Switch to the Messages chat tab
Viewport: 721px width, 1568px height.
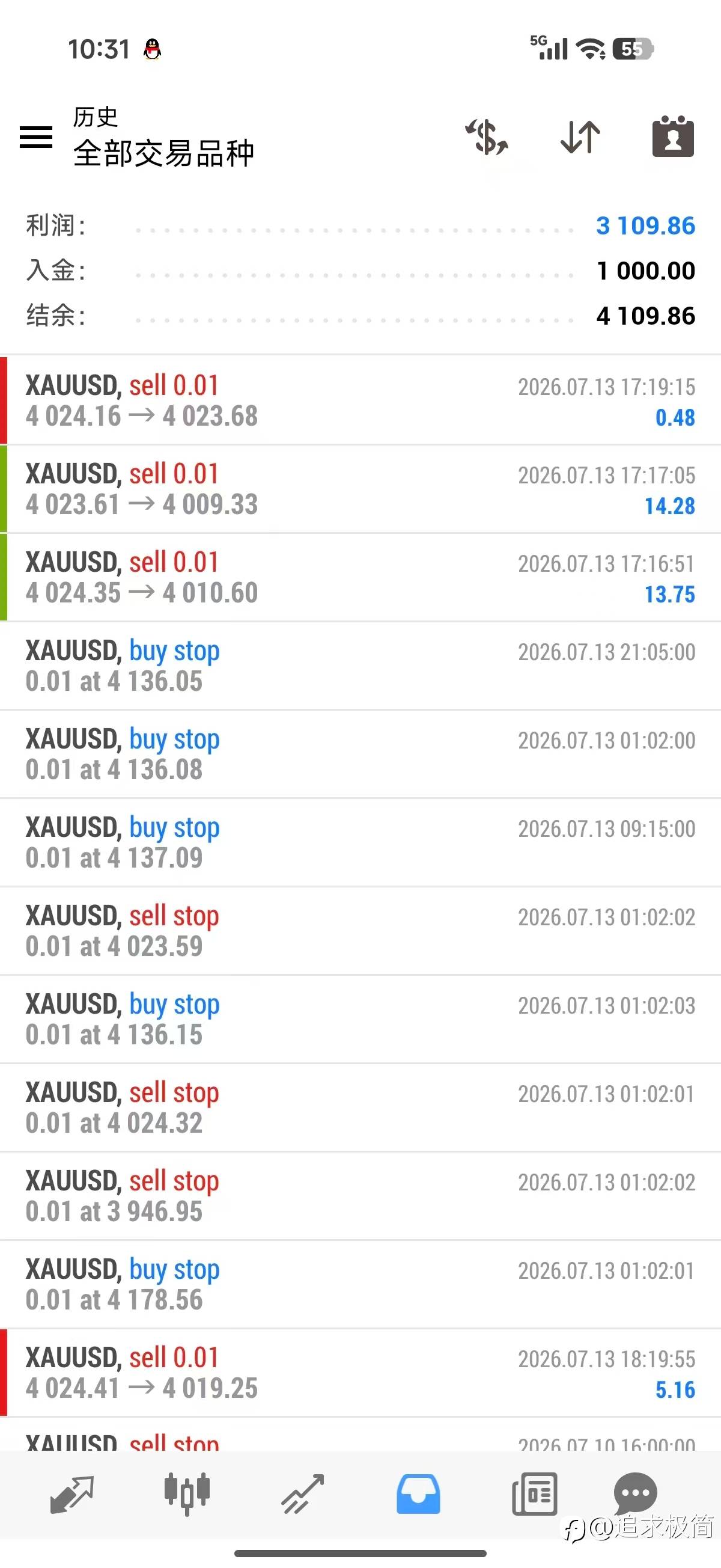point(636,1492)
